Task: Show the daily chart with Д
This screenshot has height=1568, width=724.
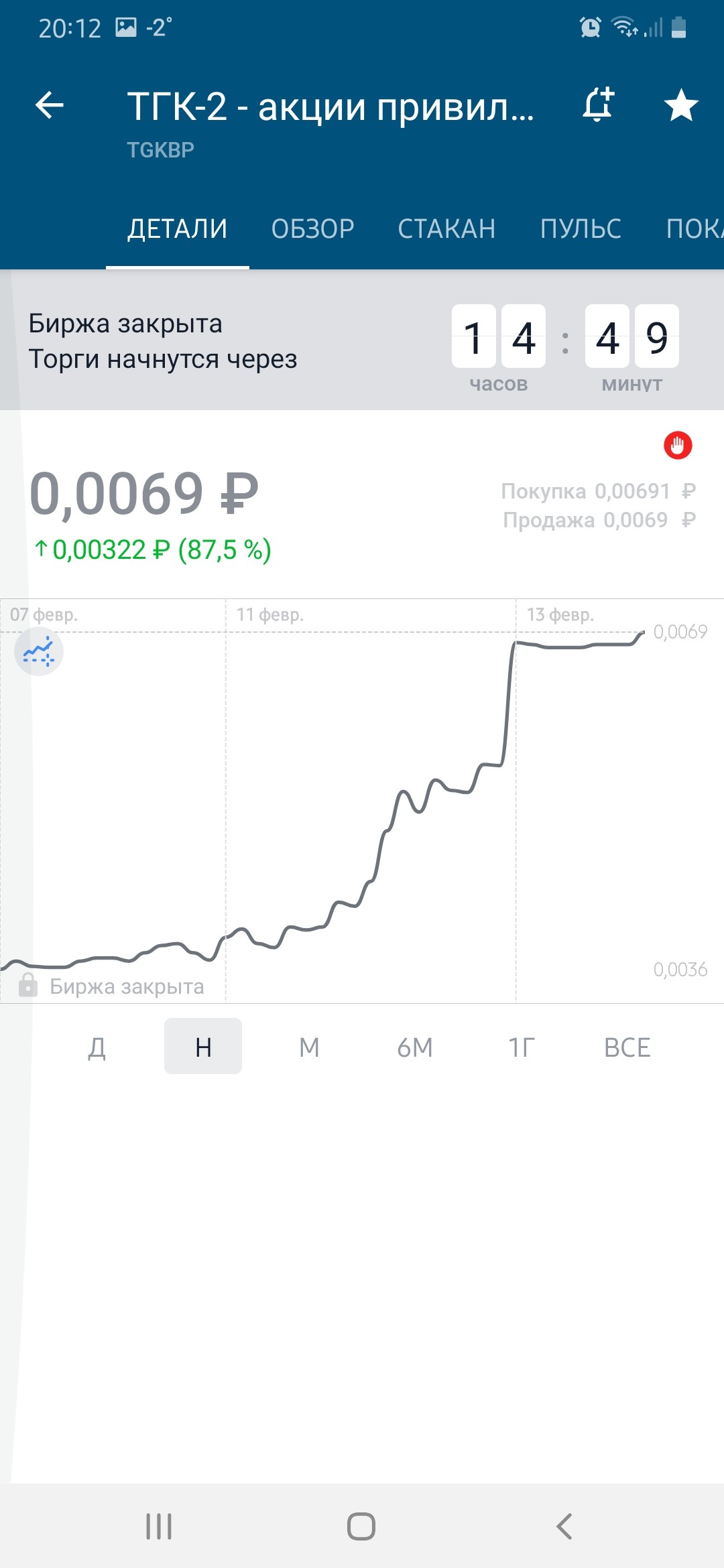Action: coord(97,1047)
